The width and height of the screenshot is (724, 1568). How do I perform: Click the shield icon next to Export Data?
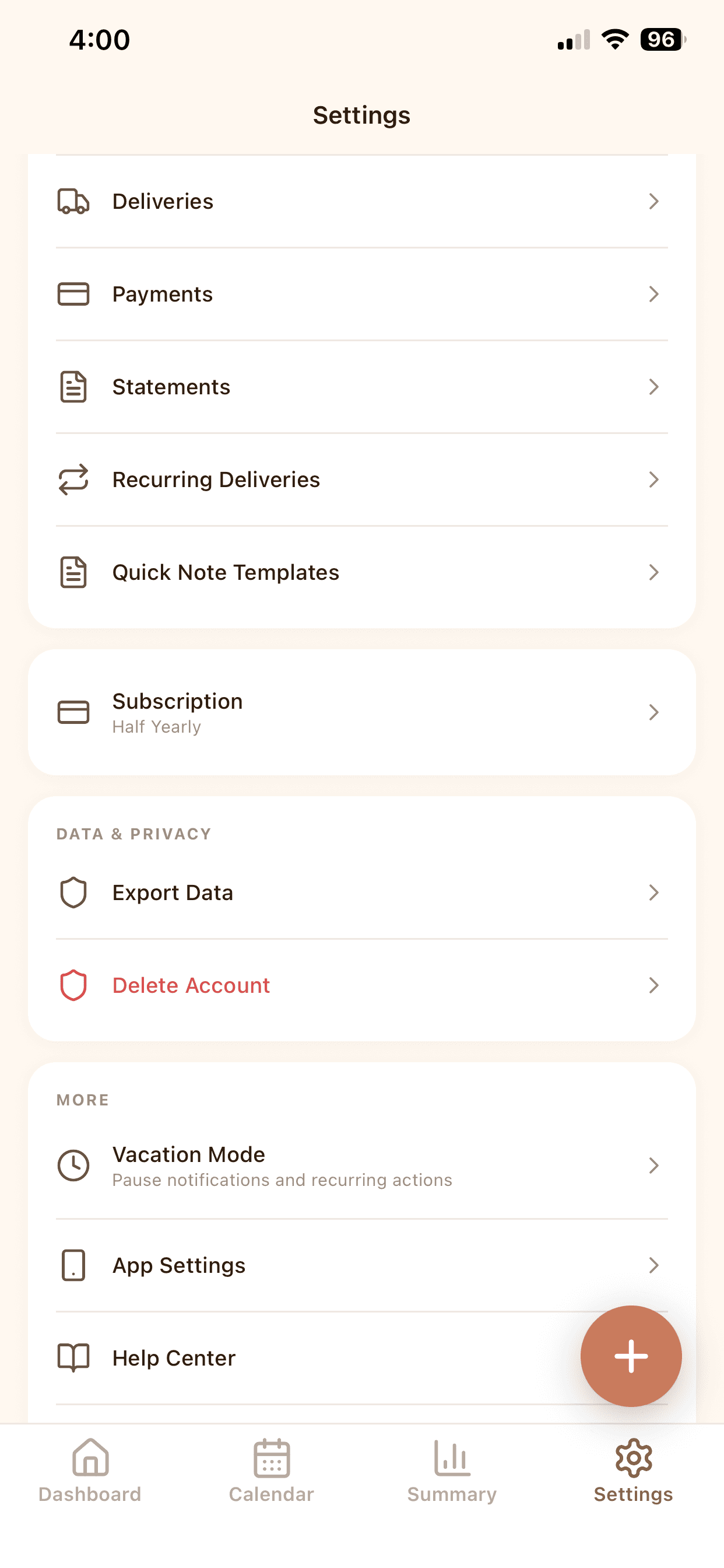pyautogui.click(x=72, y=892)
